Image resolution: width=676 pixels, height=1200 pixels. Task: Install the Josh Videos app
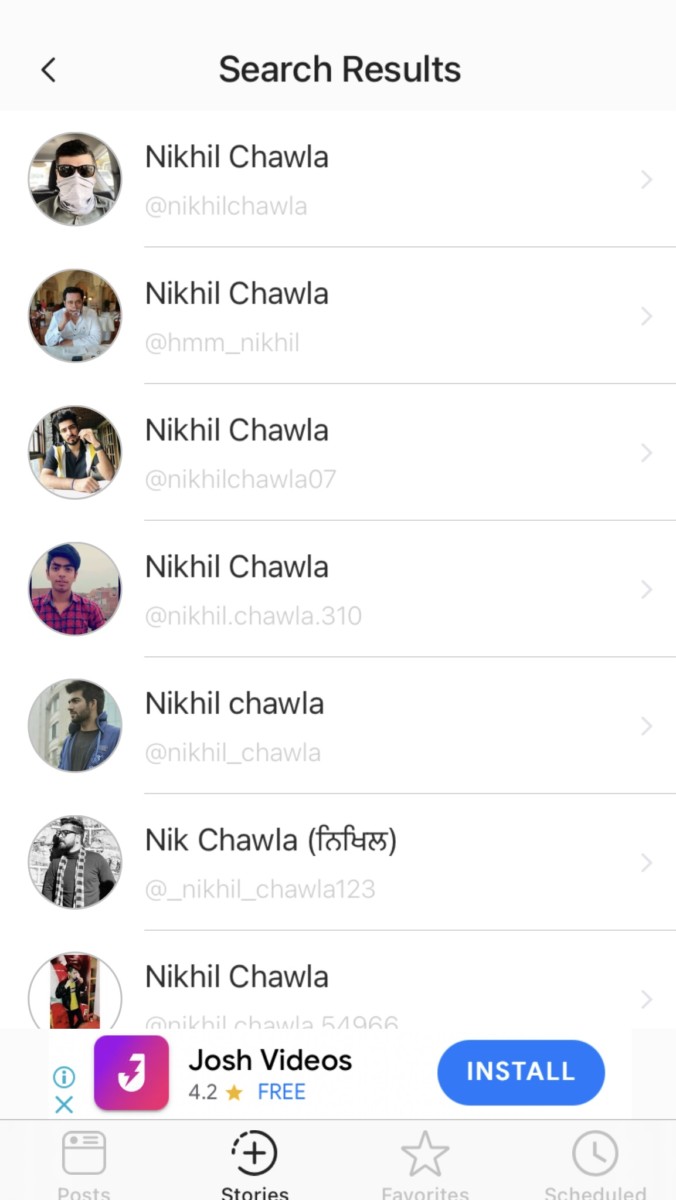[x=520, y=1072]
